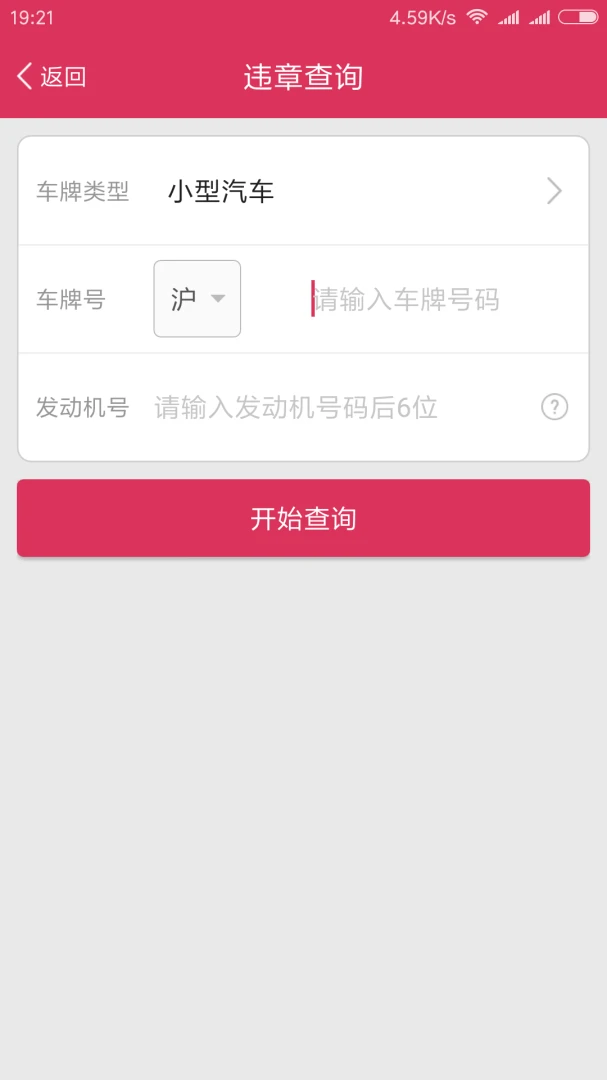Start the query with 开始查询
The width and height of the screenshot is (607, 1080).
tap(303, 518)
